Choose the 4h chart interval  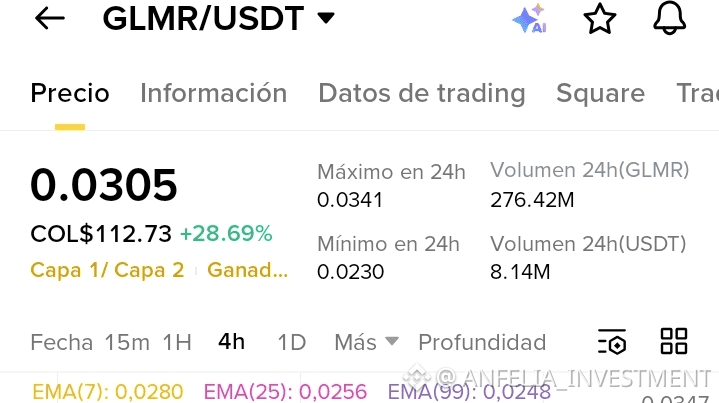point(231,342)
